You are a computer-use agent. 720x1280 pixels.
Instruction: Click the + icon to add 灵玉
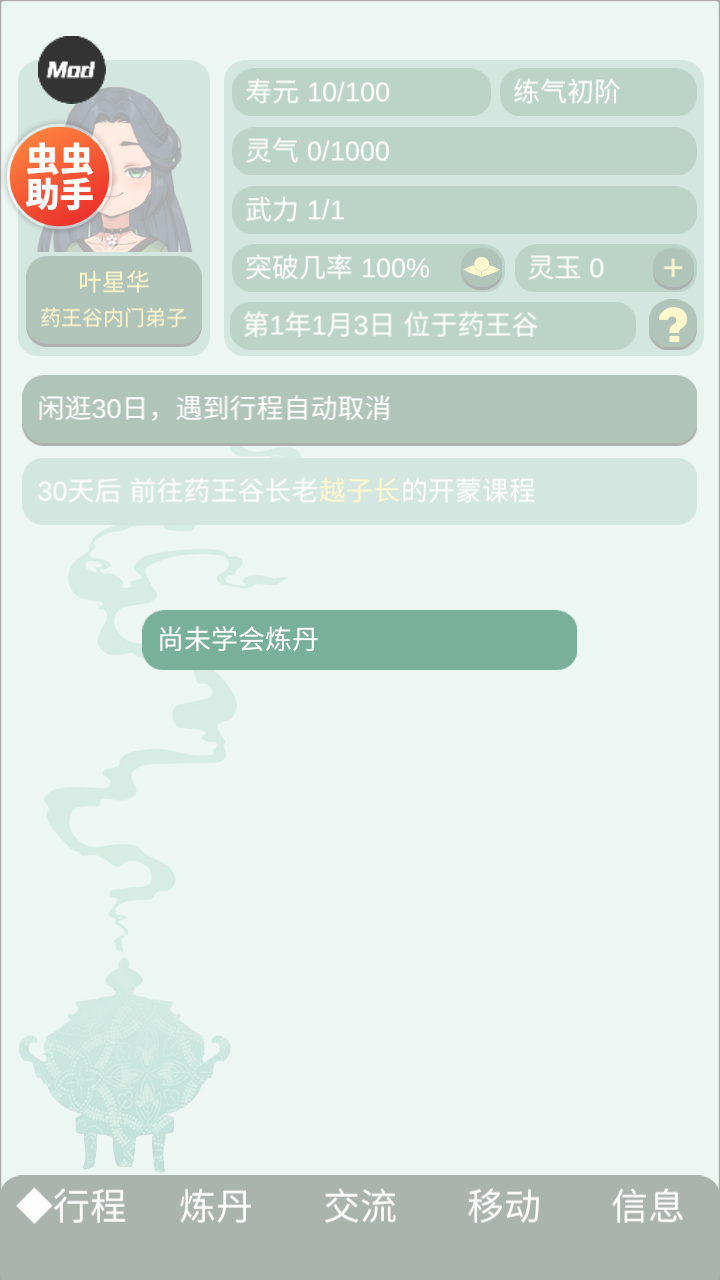[672, 268]
